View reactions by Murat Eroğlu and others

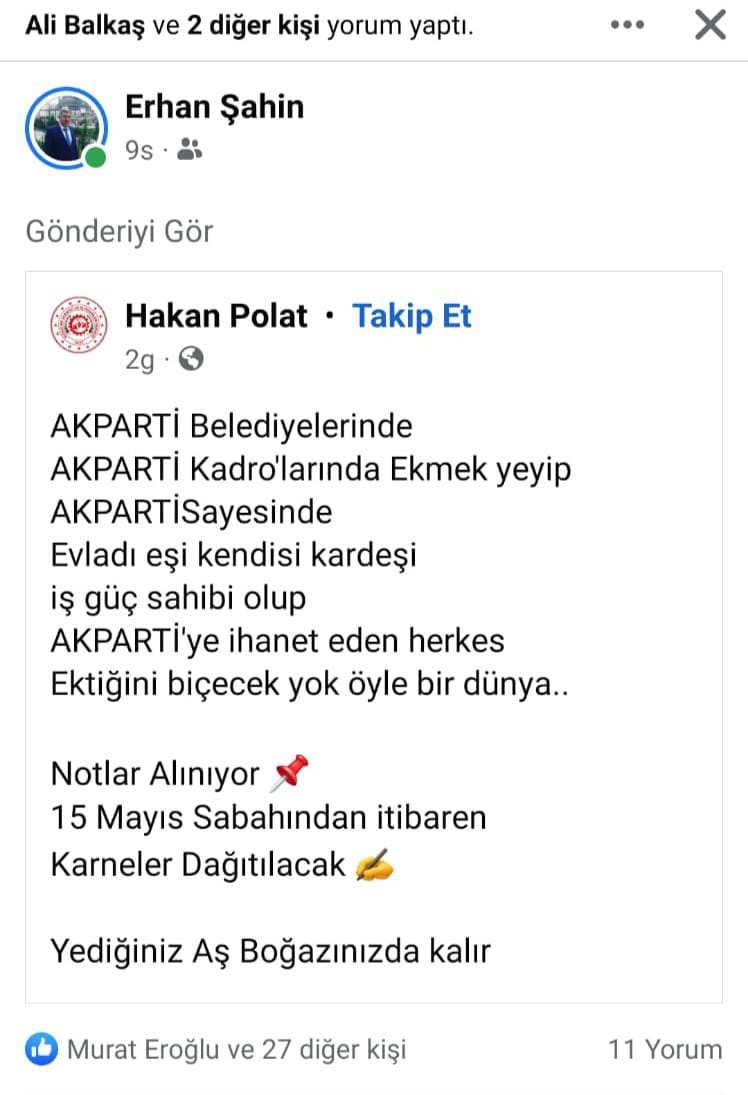[236, 1049]
